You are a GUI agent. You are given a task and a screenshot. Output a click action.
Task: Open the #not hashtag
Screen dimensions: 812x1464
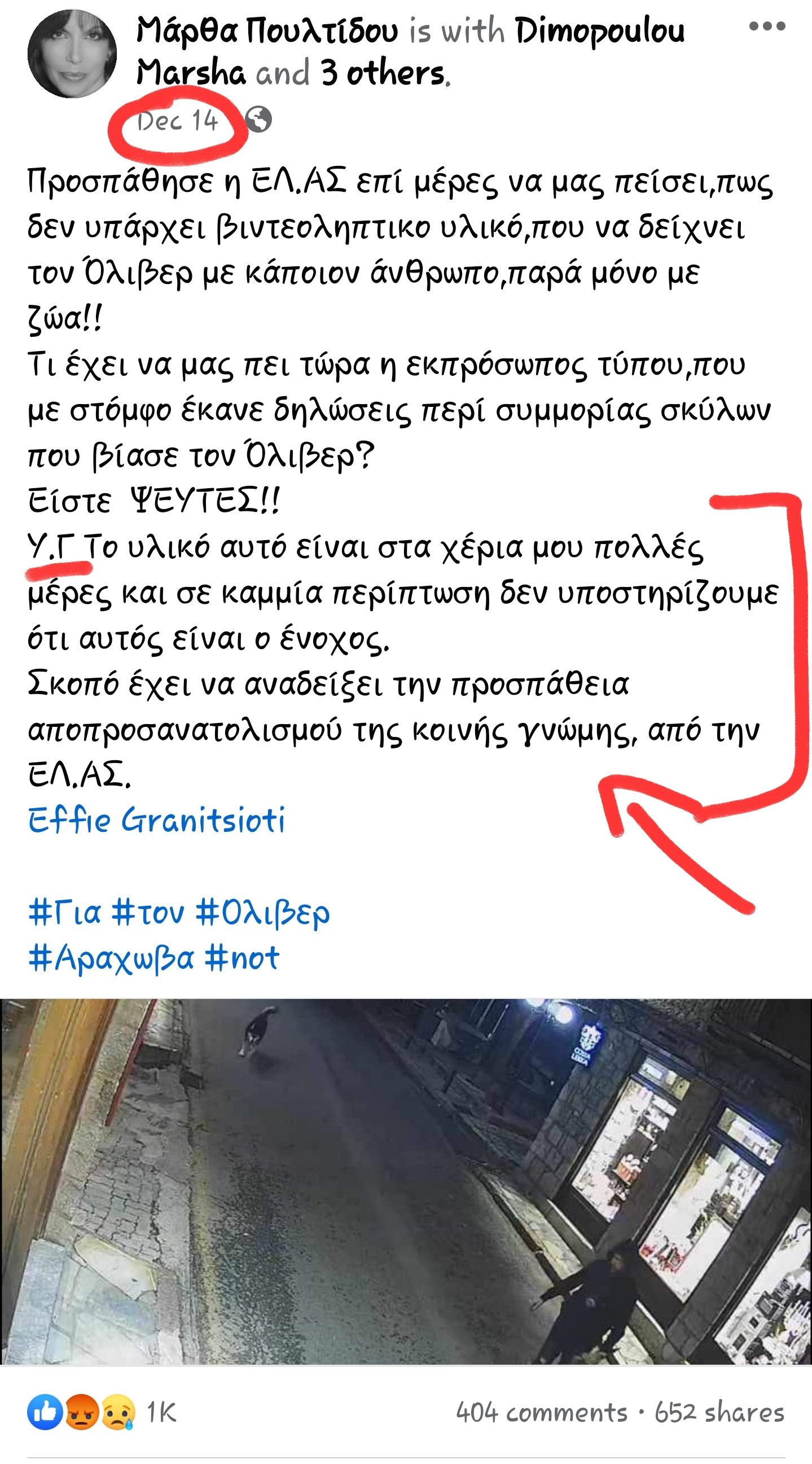[242, 958]
